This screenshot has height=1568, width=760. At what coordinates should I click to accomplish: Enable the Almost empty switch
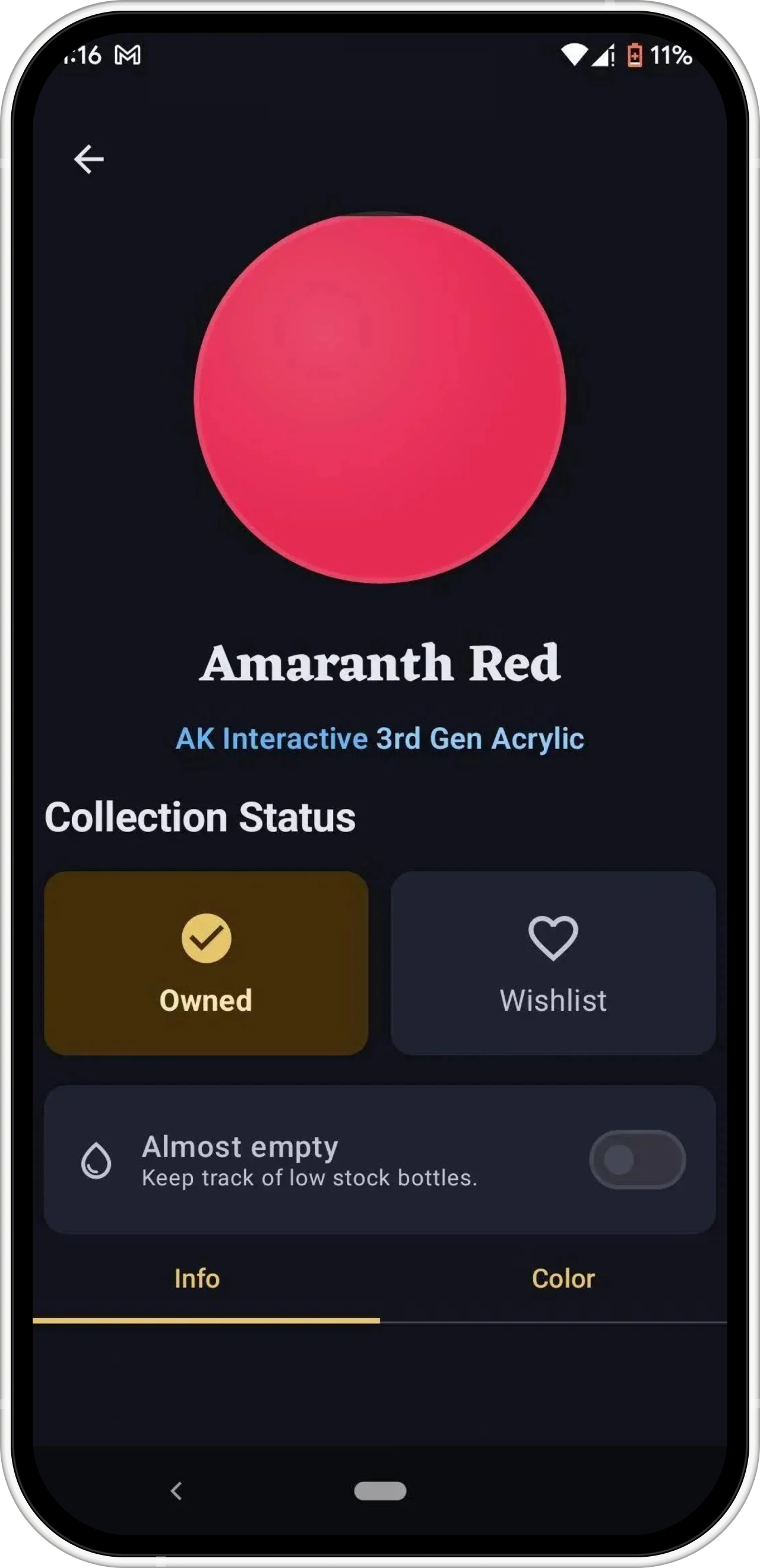point(637,1160)
